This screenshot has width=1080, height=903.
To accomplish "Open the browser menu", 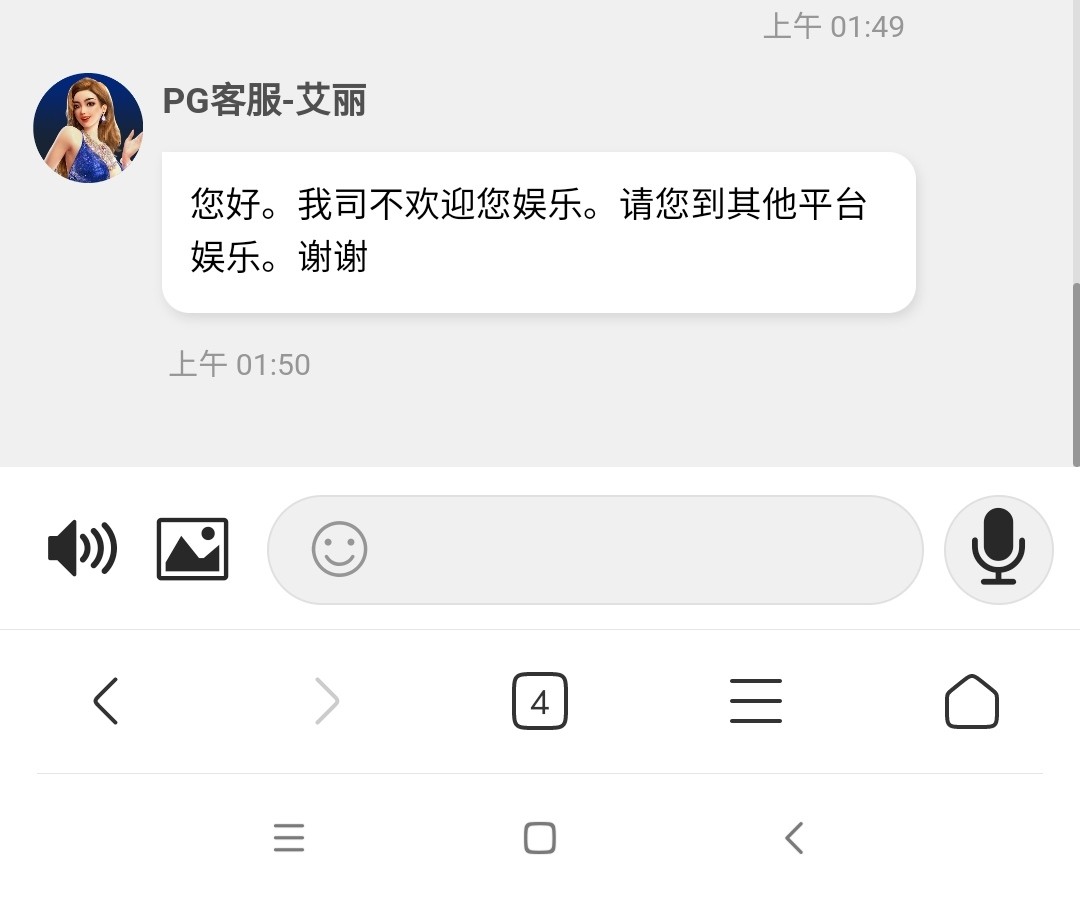I will [x=756, y=701].
